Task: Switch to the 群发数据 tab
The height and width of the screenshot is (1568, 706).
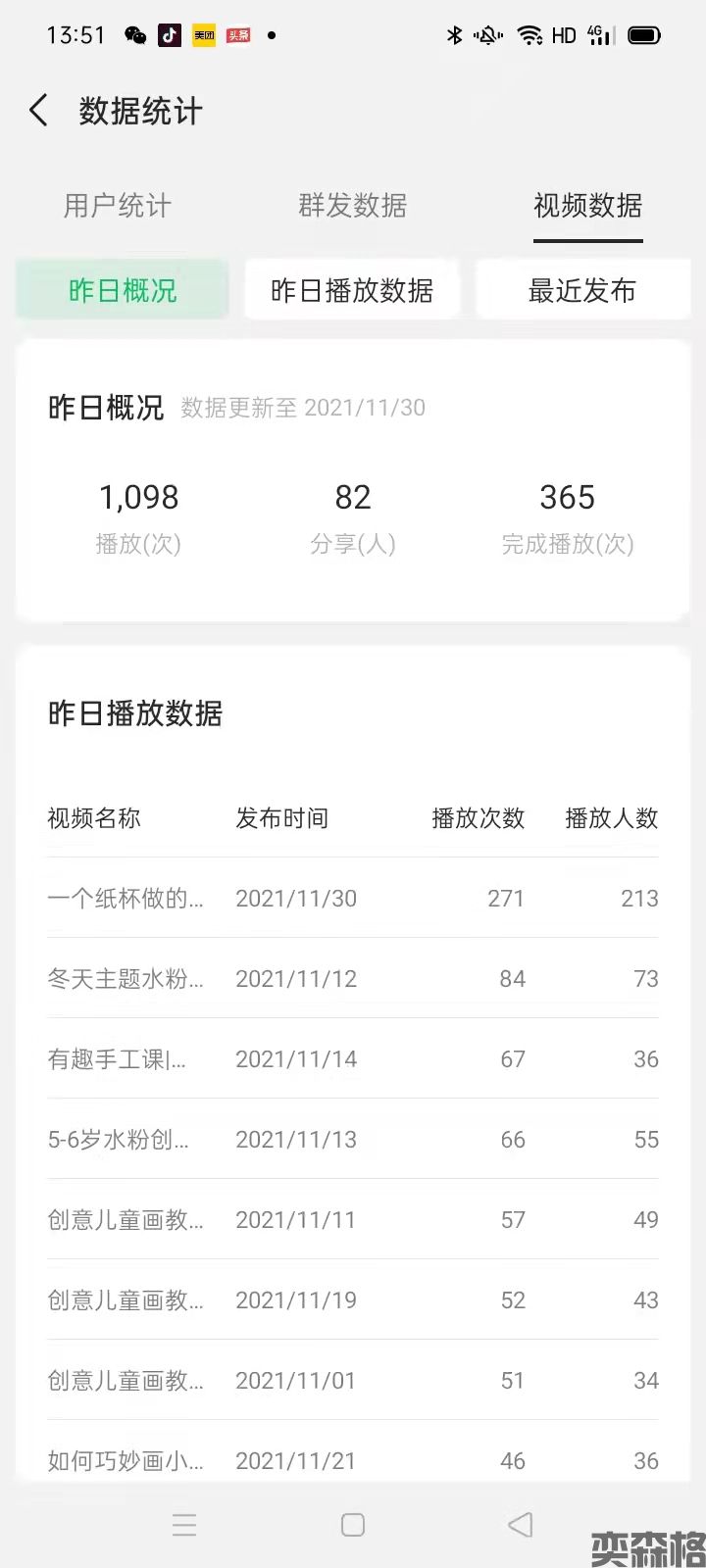Action: [x=353, y=206]
